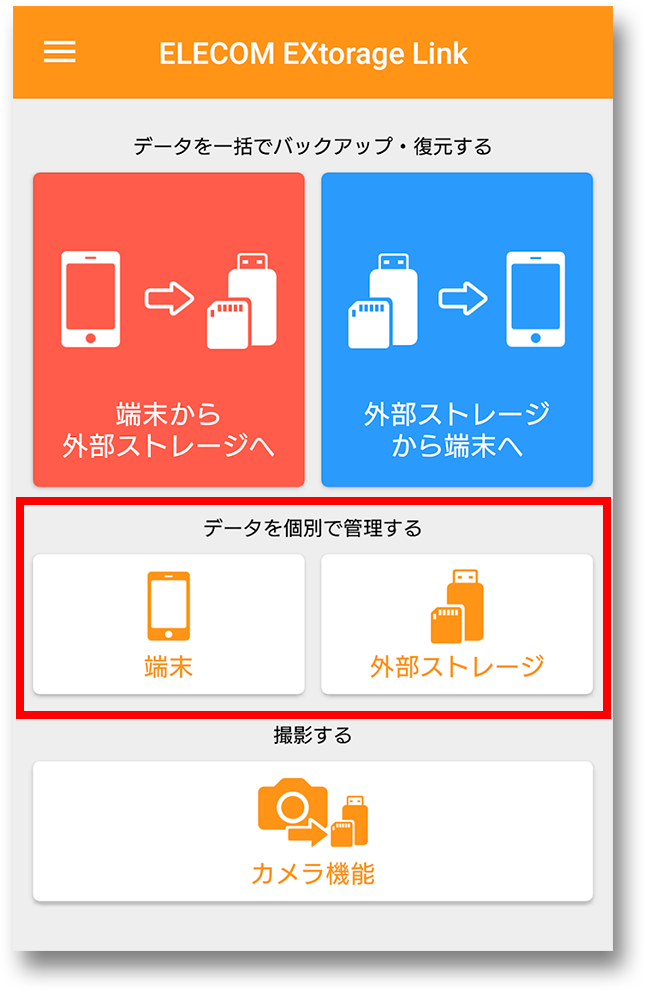
Task: Select restore from external storage to device
Action: 457,329
